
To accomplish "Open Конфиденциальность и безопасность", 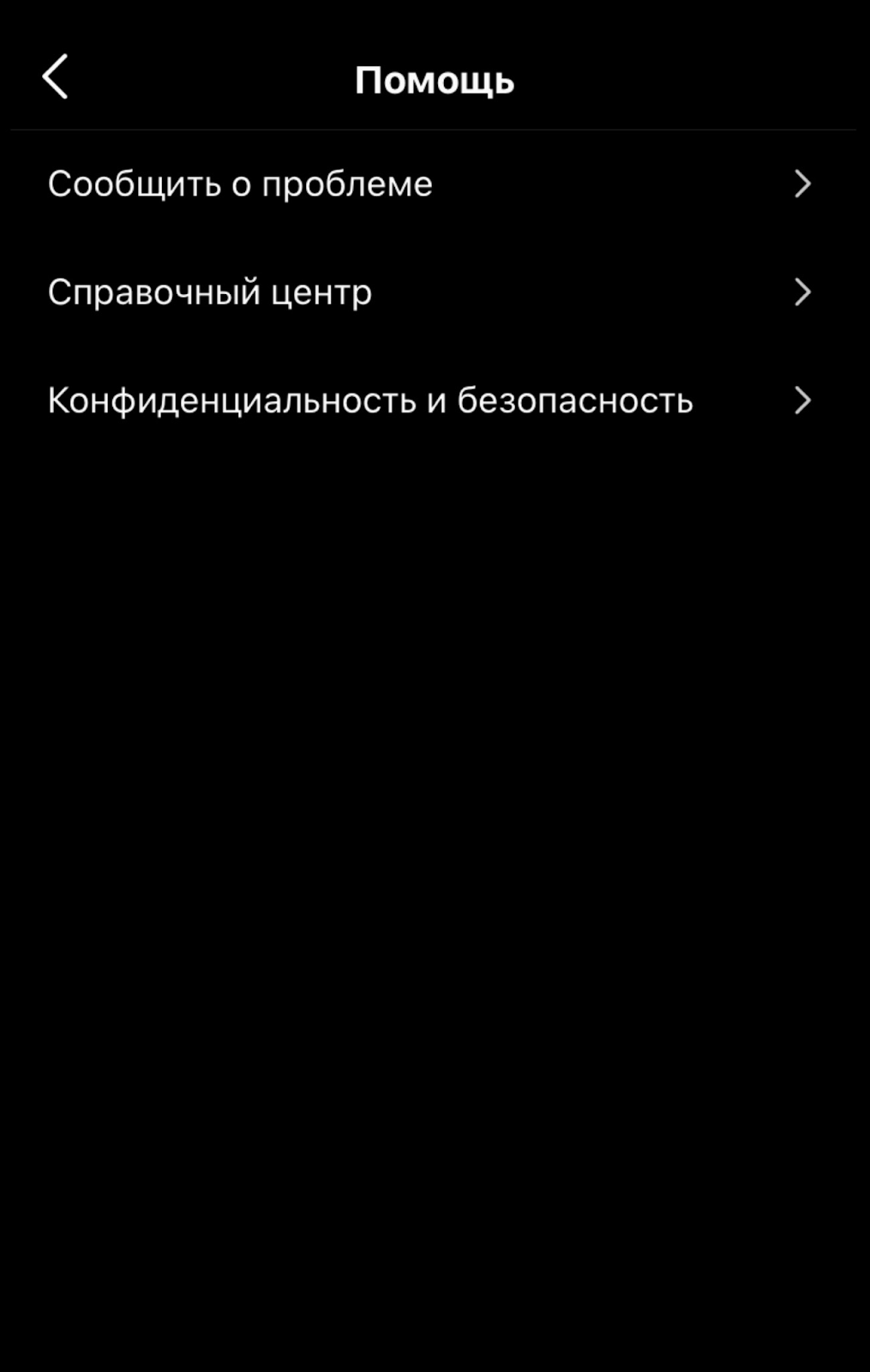I will [x=370, y=400].
